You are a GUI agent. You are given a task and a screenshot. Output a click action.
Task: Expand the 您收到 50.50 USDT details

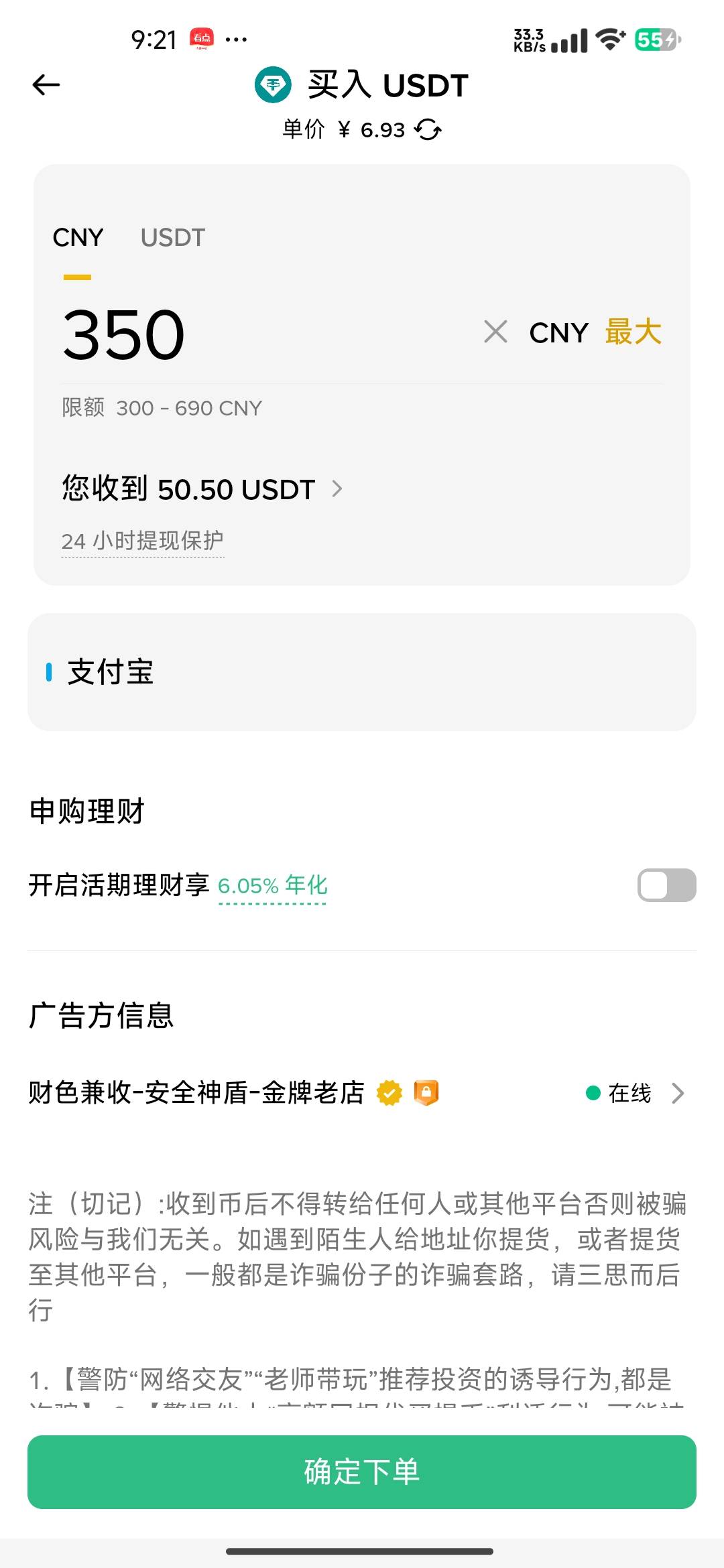(202, 489)
